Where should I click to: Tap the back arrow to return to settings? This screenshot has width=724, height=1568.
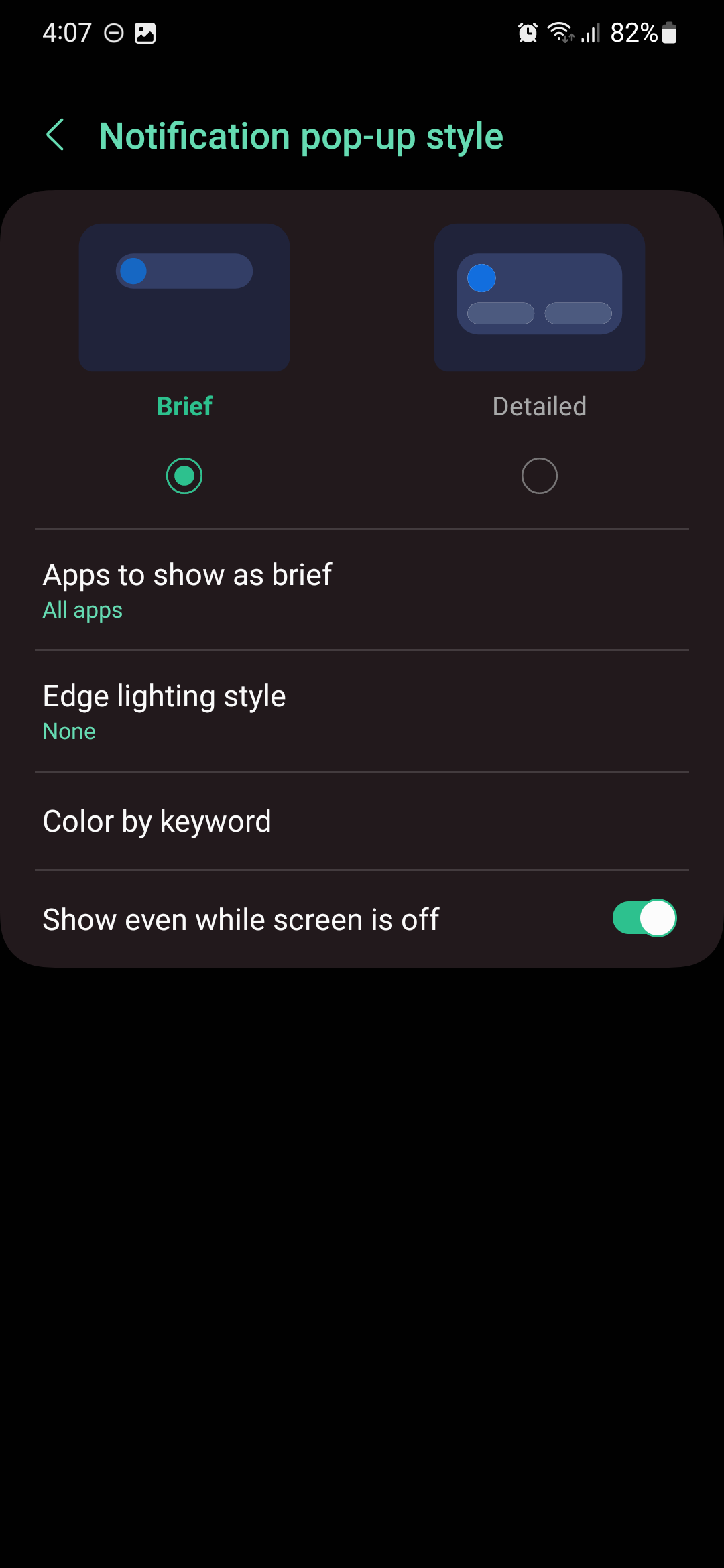(56, 135)
